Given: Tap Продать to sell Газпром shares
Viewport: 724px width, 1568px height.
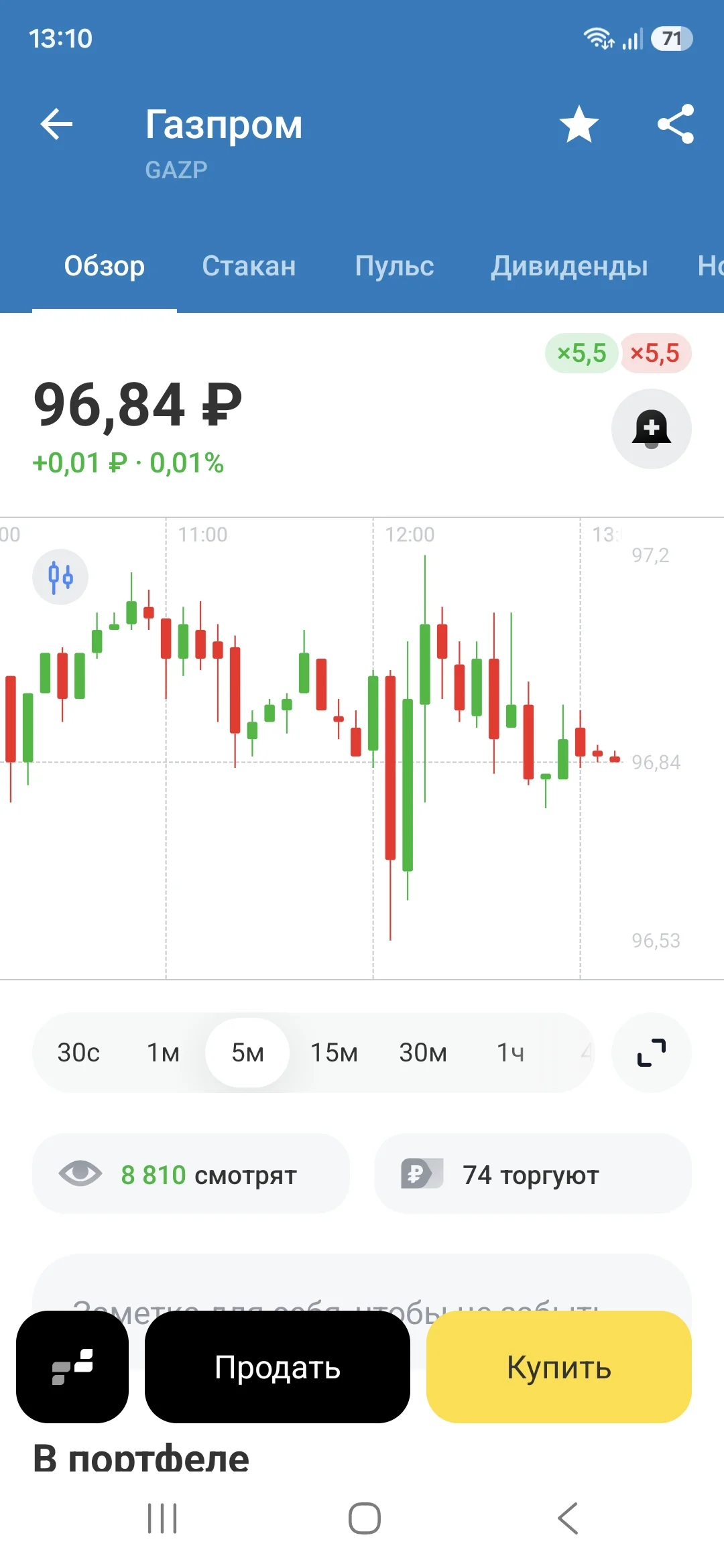Looking at the screenshot, I should (x=278, y=1367).
